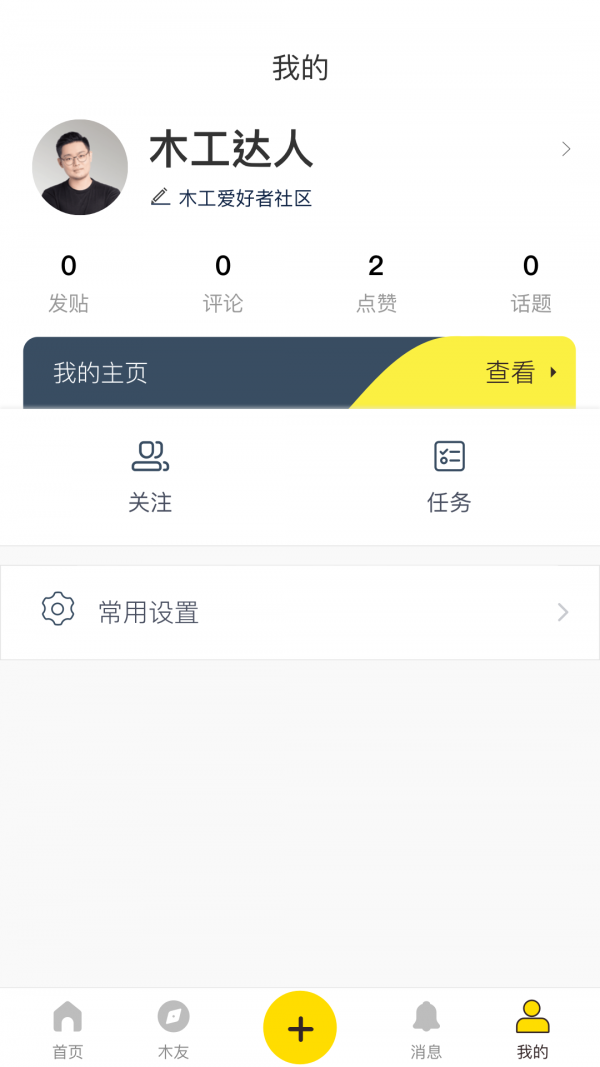Select the 我的 tab
Screen dimensions: 600x1067
point(532,1030)
